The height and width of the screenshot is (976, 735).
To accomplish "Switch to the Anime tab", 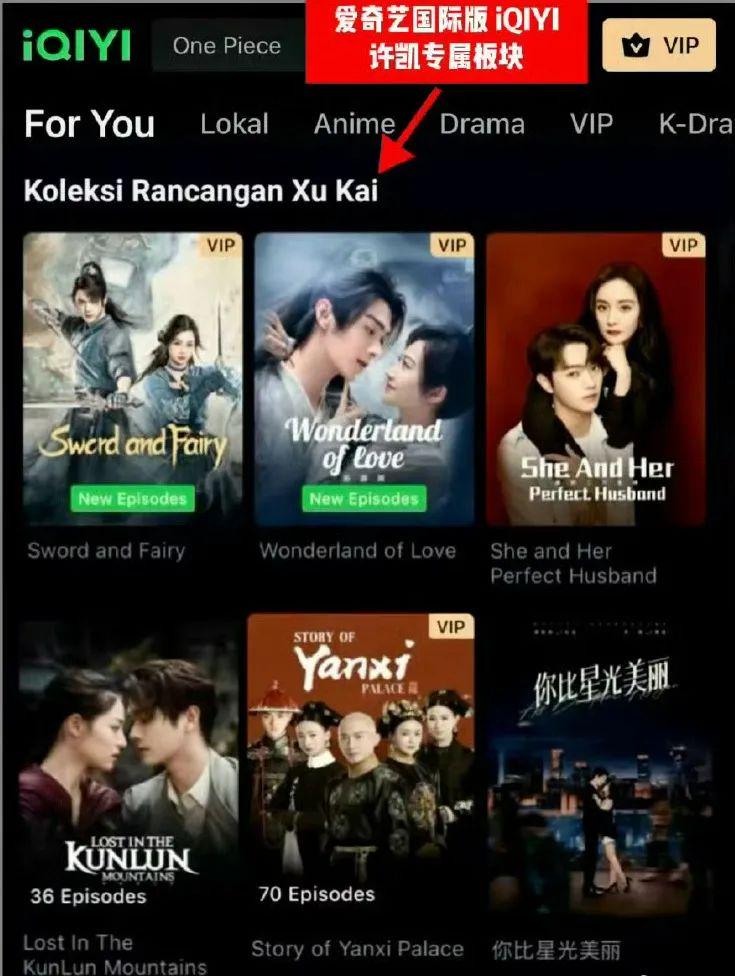I will point(354,124).
